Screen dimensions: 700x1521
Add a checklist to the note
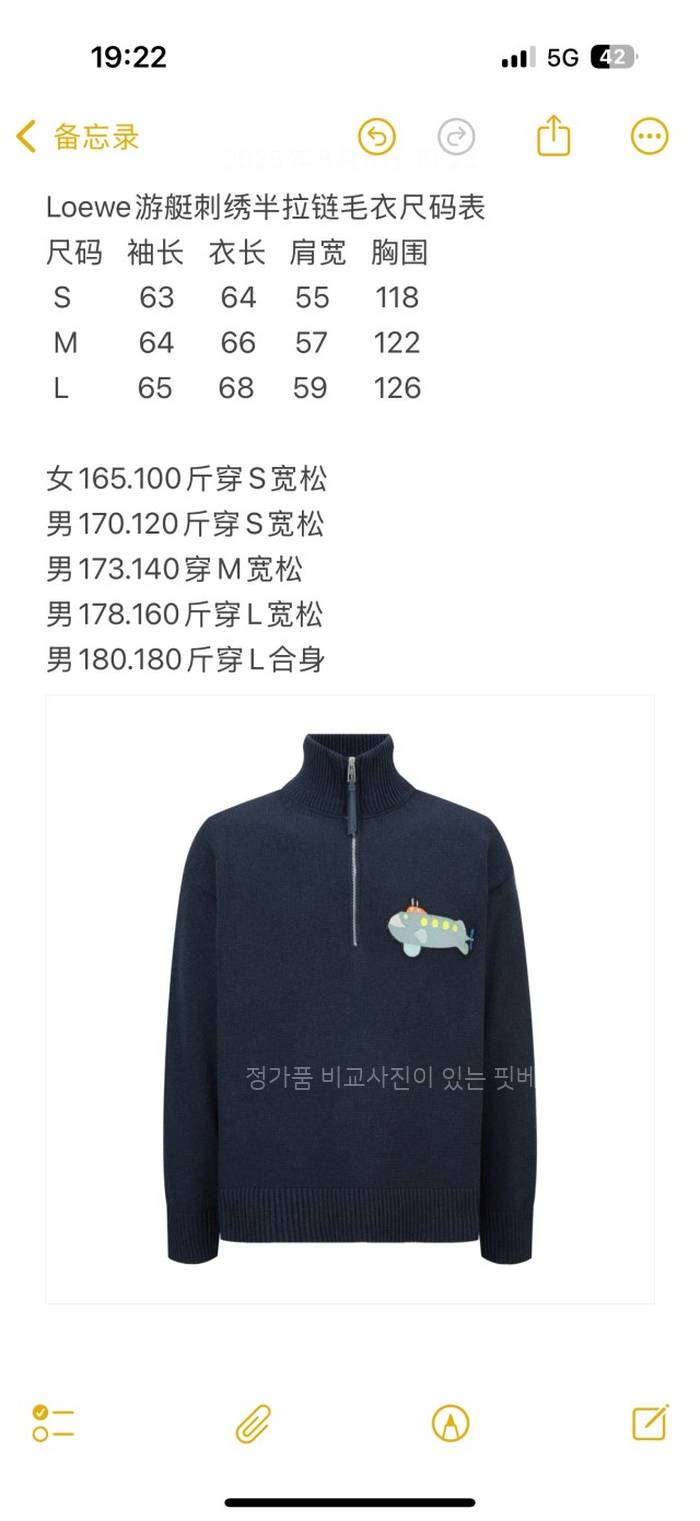coord(53,1423)
